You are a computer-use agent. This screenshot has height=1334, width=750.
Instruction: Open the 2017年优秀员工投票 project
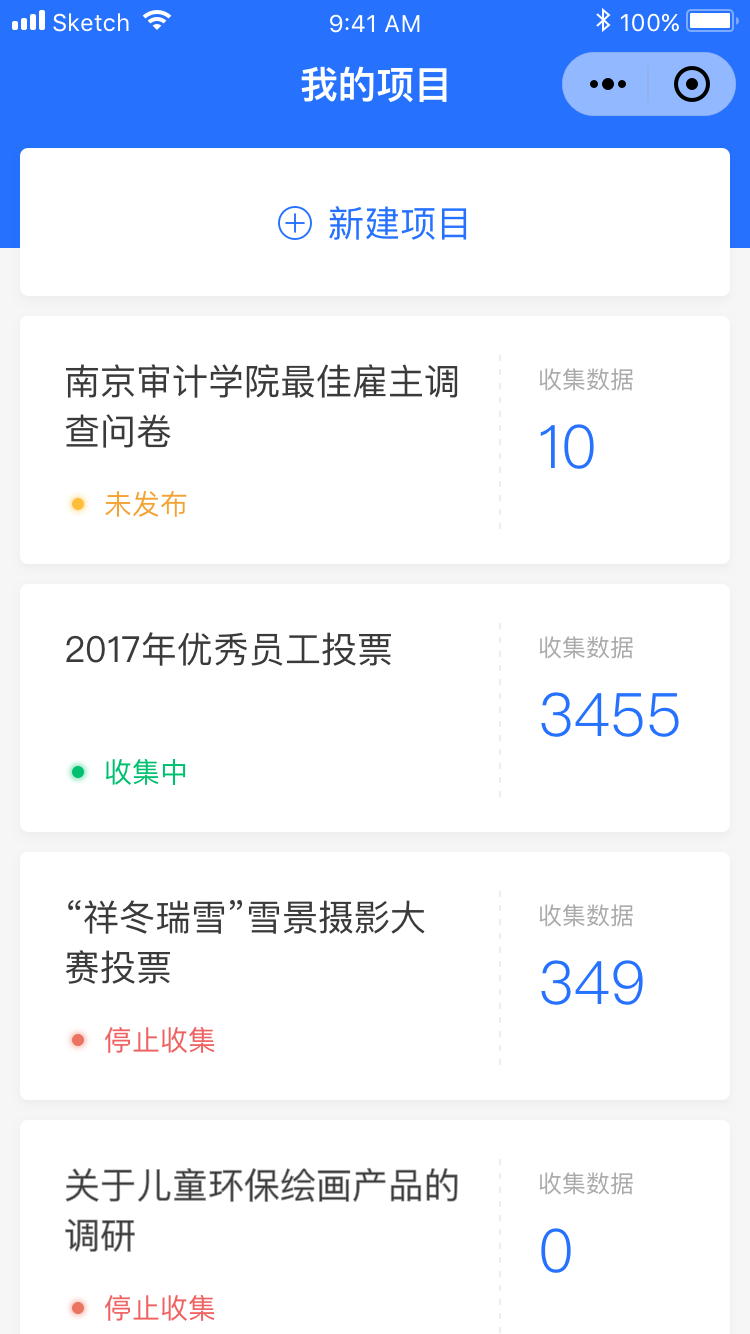pos(375,708)
